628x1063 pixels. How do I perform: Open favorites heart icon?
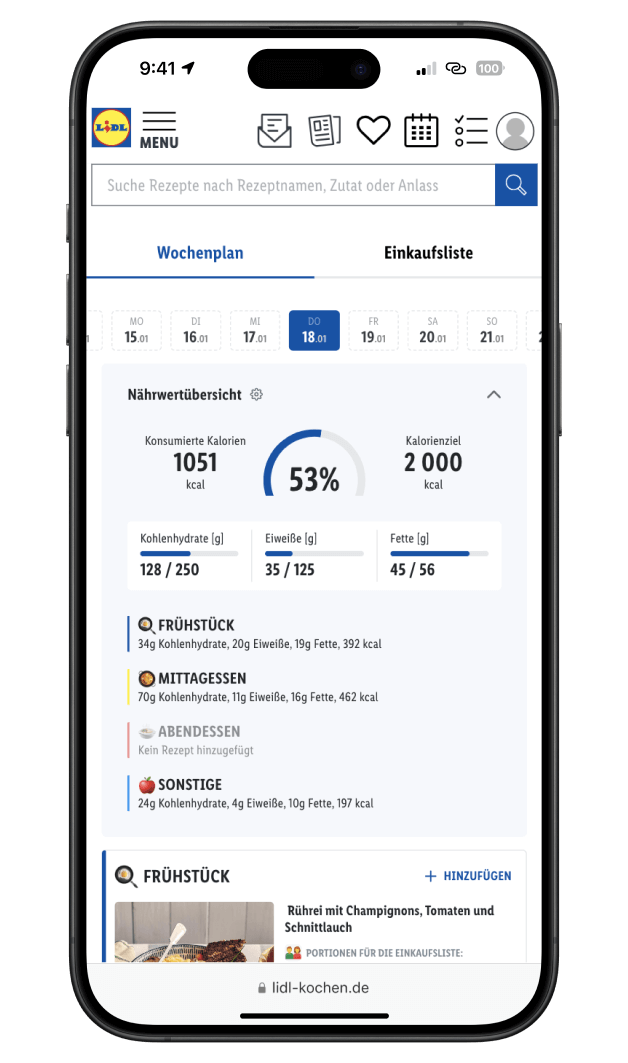(373, 131)
